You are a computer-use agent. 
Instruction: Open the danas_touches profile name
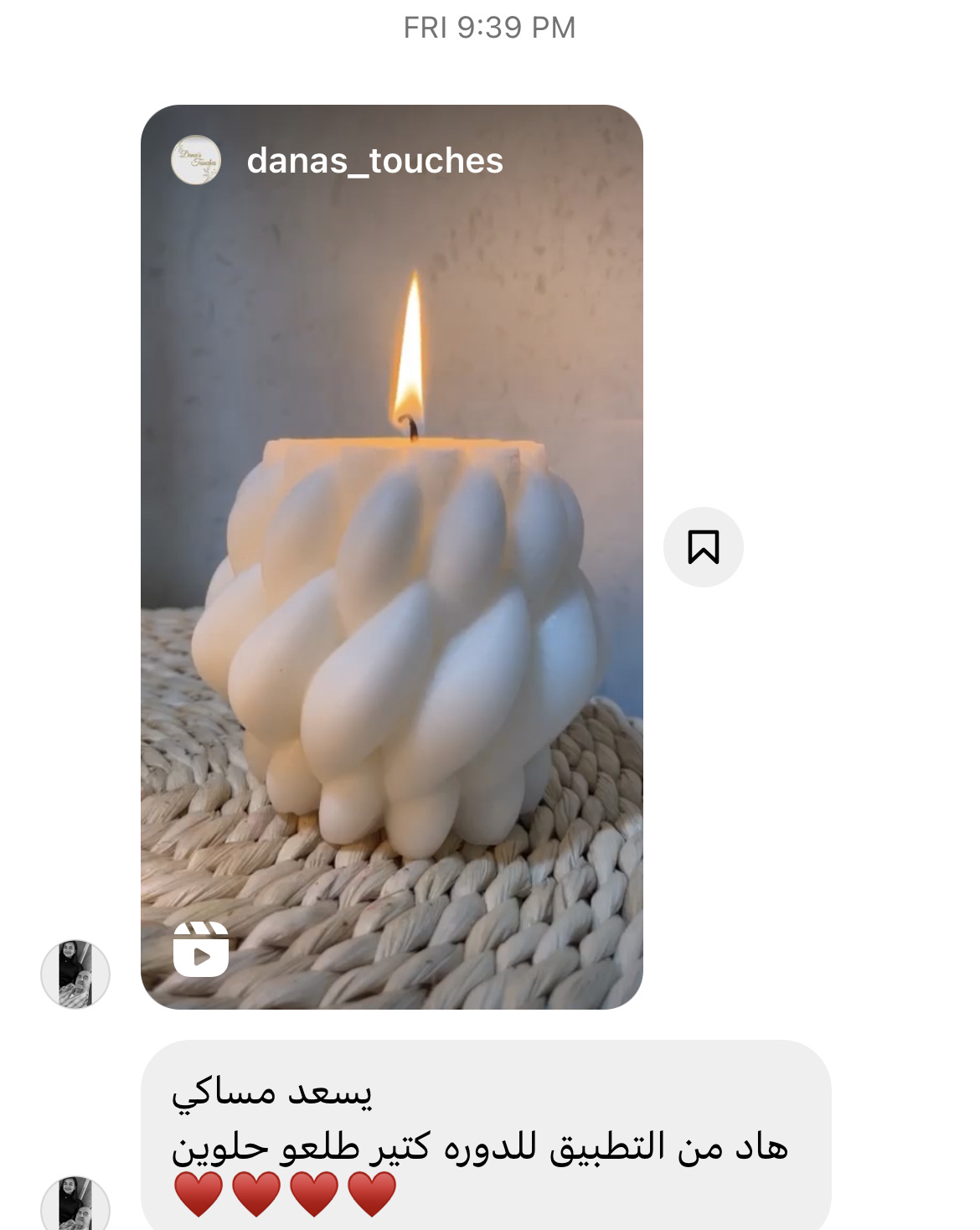pyautogui.click(x=374, y=161)
